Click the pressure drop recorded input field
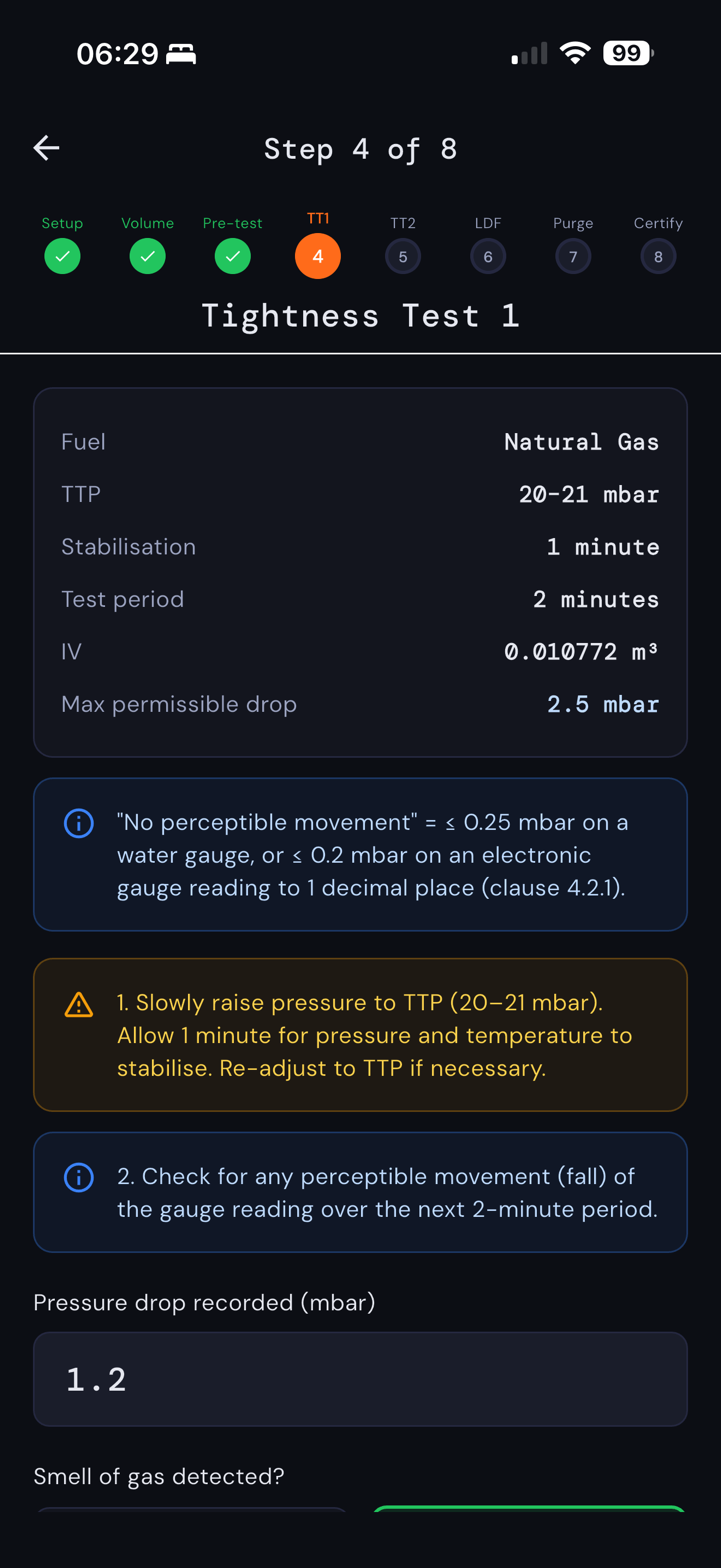This screenshot has width=721, height=1568. coord(360,1378)
